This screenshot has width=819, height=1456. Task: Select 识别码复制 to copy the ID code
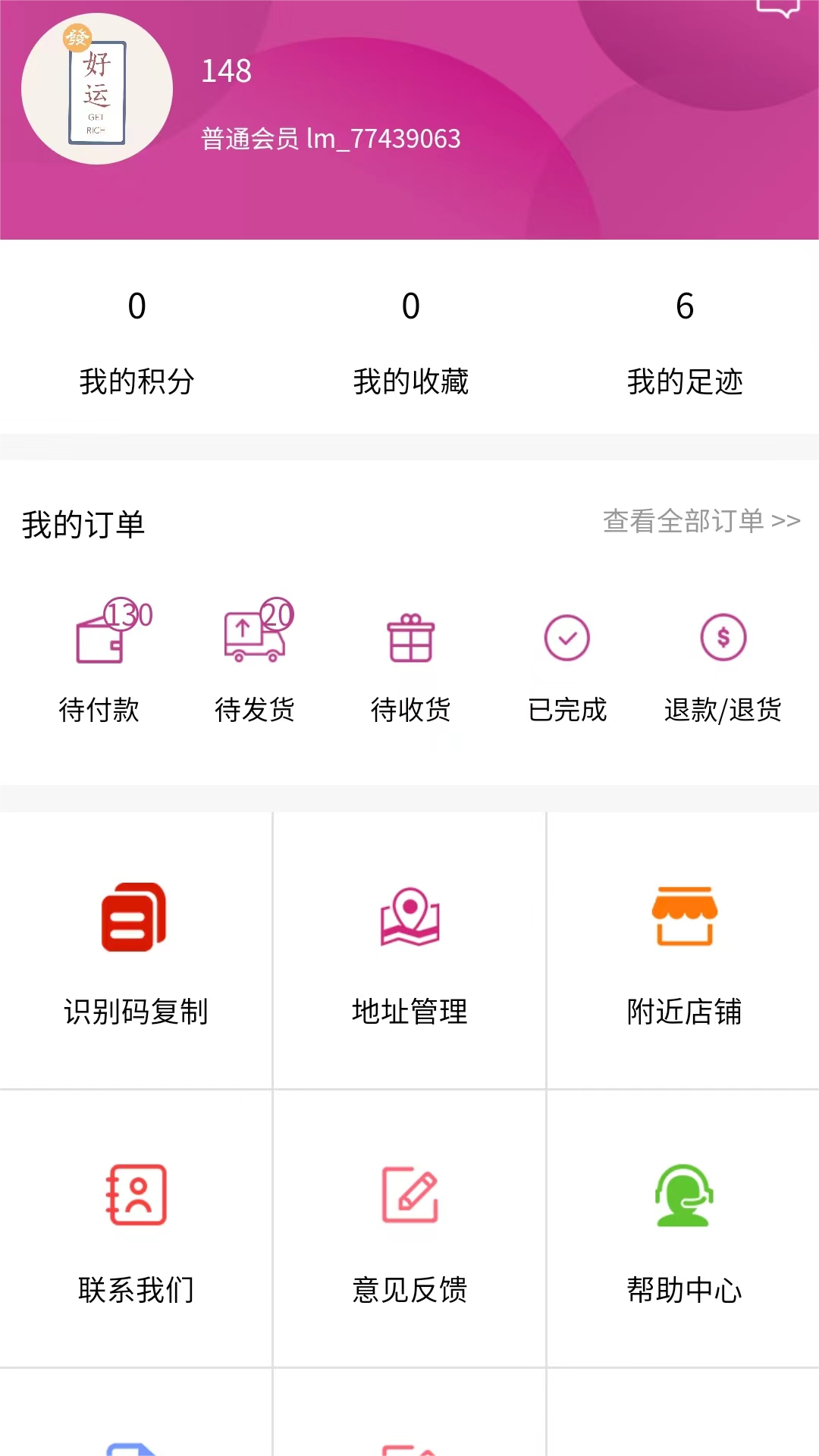pyautogui.click(x=136, y=952)
